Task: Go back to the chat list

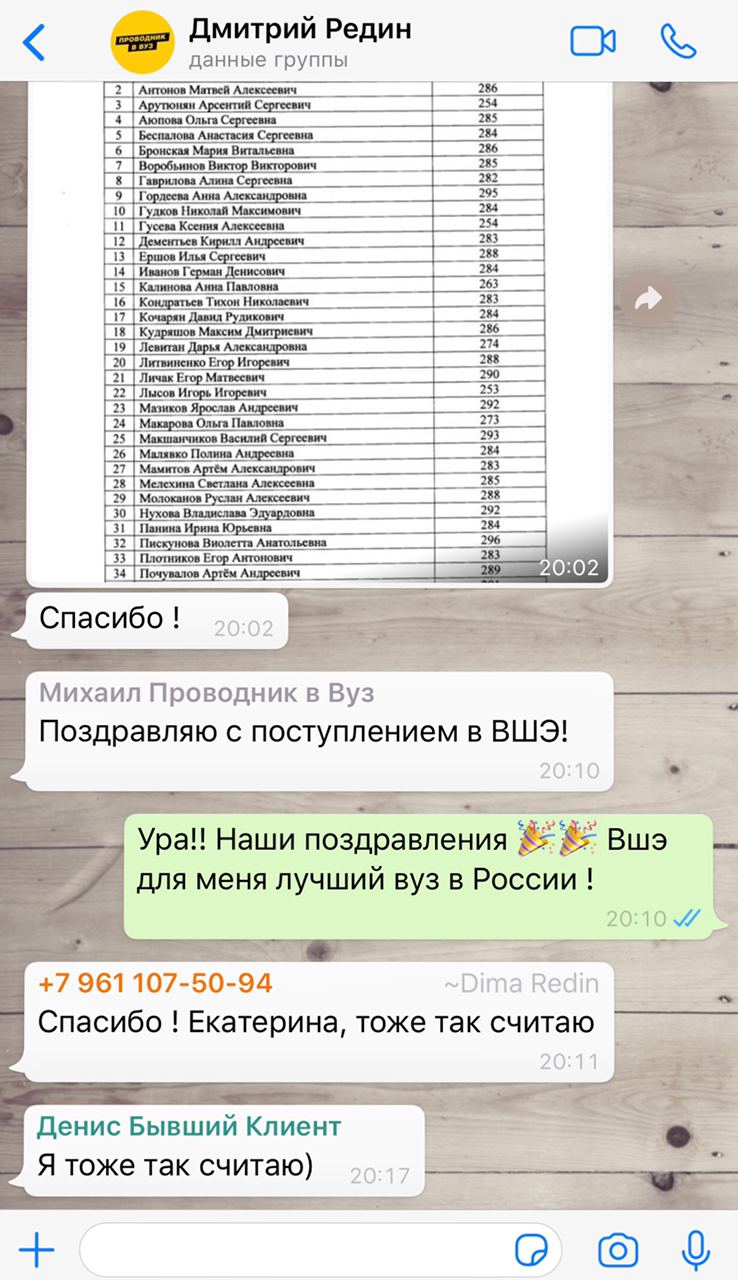Action: pyautogui.click(x=34, y=42)
